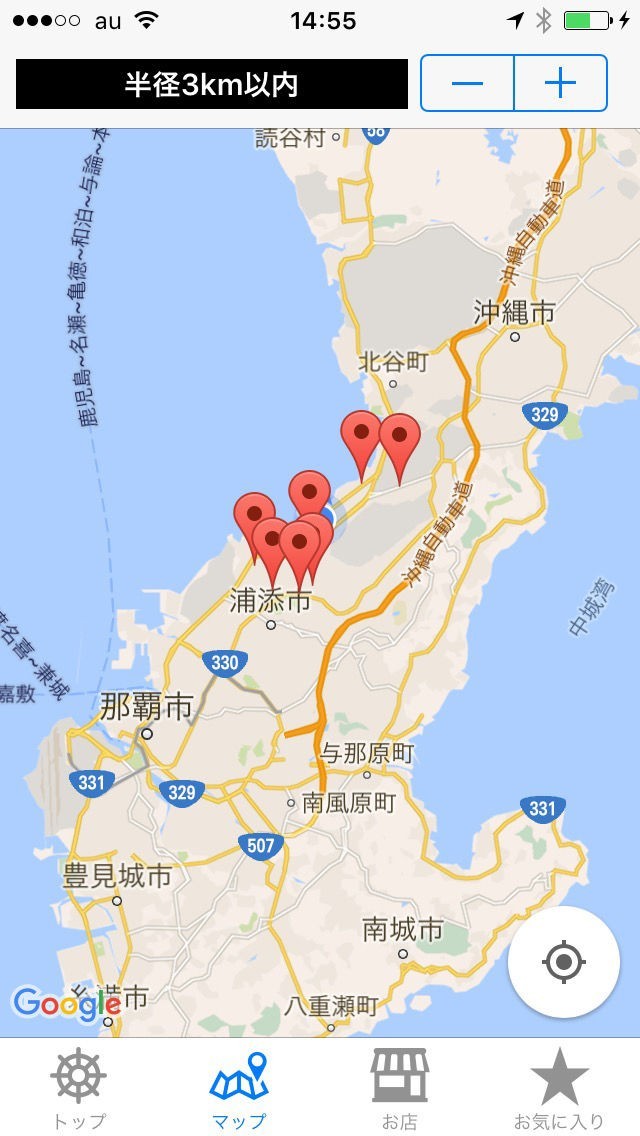The height and width of the screenshot is (1136, 640).
Task: Increase the search radius with plus button
Action: click(x=560, y=83)
